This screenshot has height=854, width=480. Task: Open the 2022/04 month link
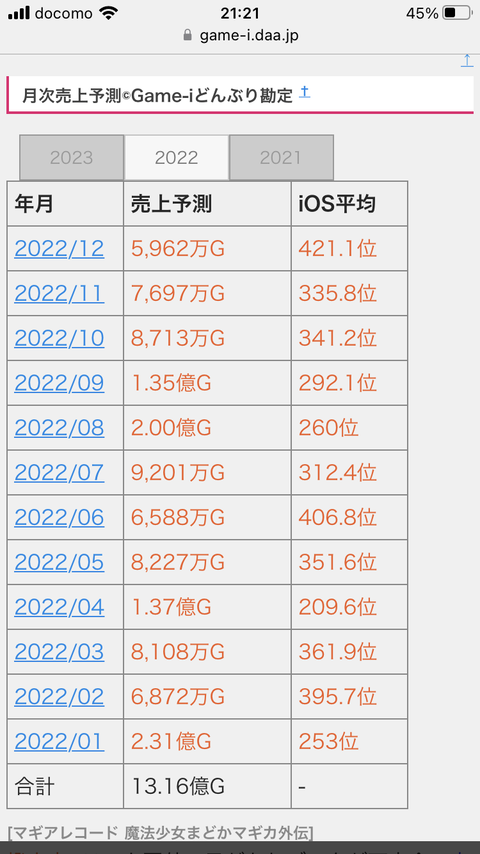(59, 607)
